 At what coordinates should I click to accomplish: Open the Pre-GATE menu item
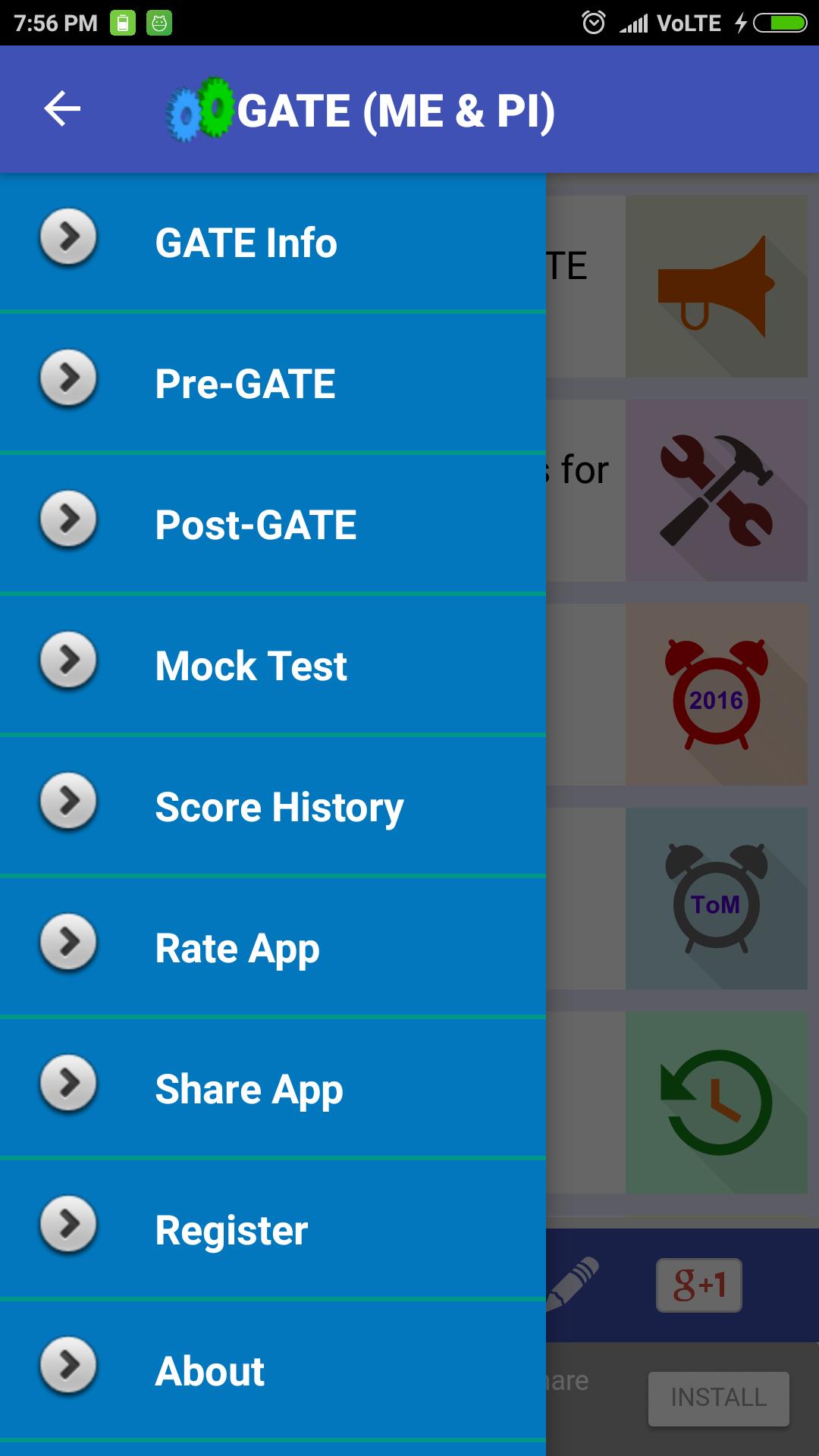click(x=245, y=383)
